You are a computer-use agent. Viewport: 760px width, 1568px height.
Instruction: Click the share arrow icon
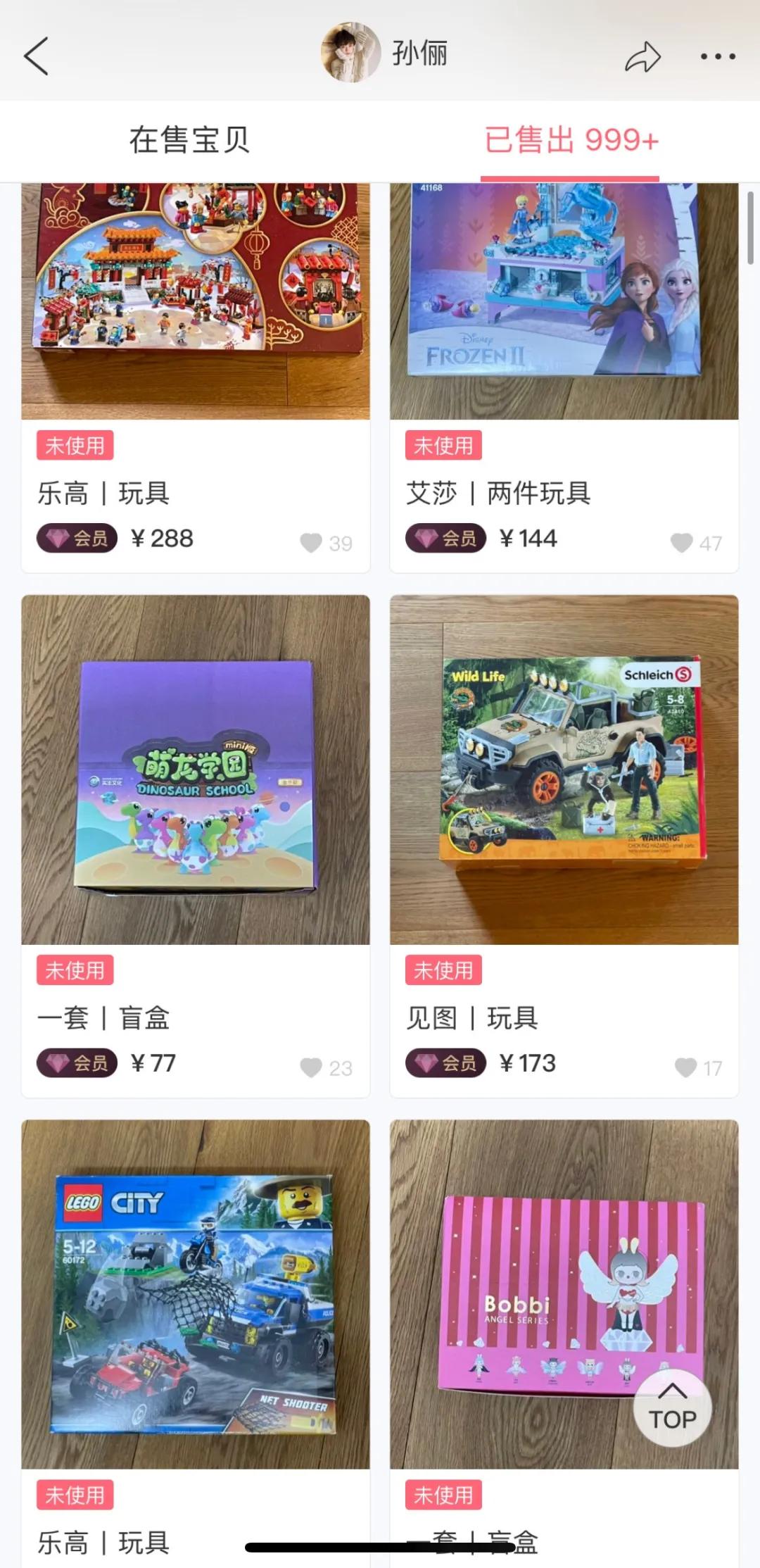pos(641,56)
